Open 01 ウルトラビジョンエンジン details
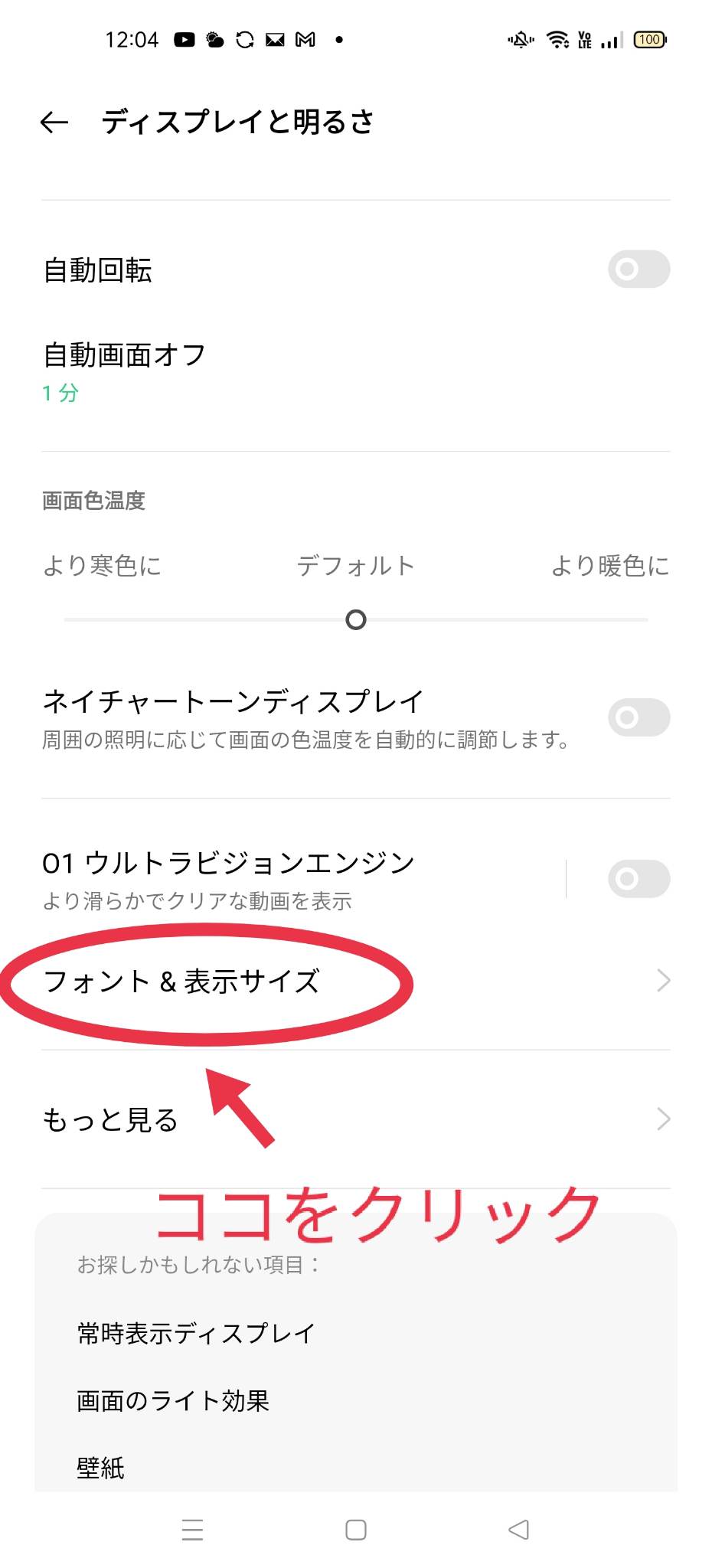The height and width of the screenshot is (1568, 712). 302,879
